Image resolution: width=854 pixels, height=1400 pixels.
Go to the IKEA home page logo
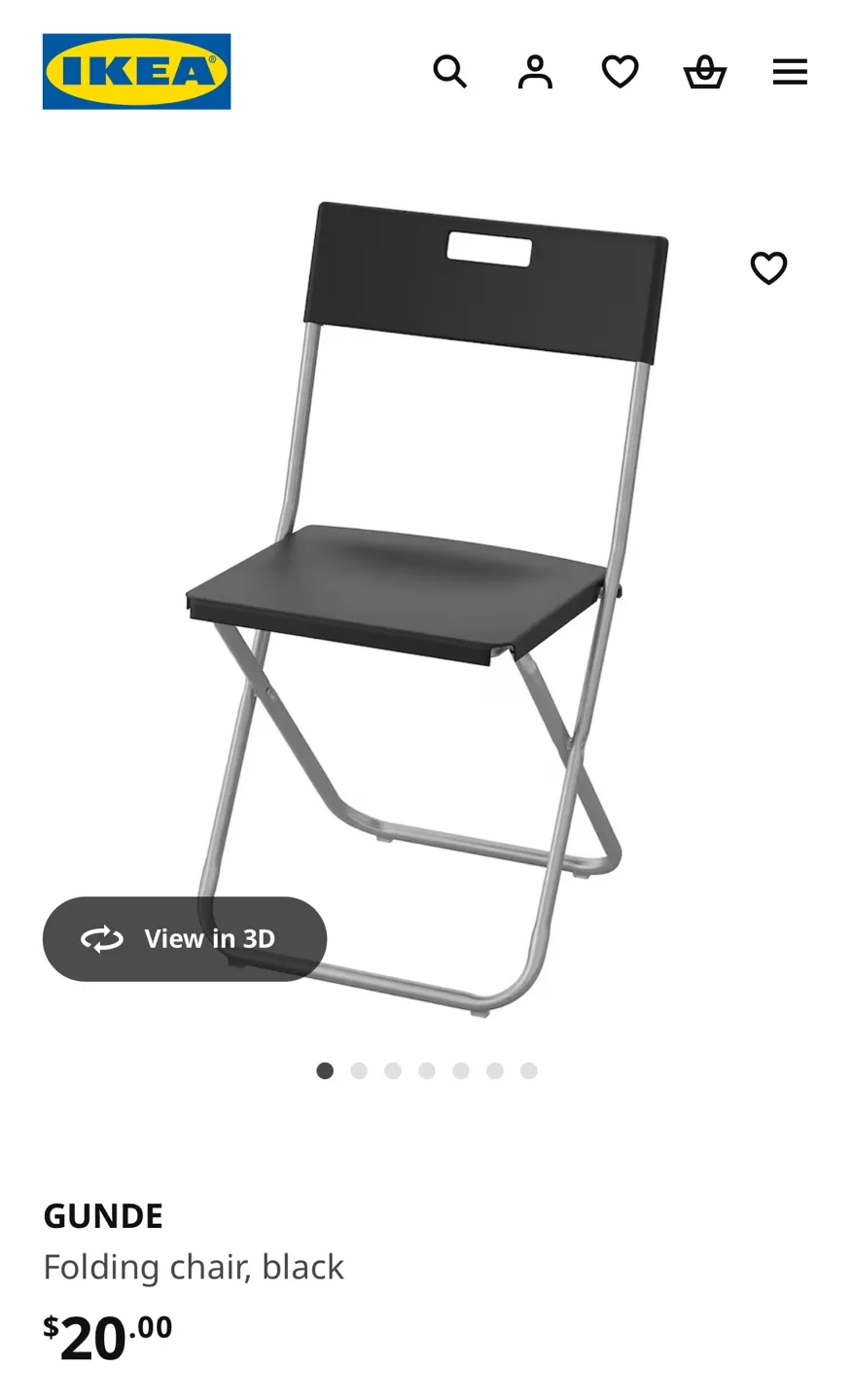(x=137, y=72)
